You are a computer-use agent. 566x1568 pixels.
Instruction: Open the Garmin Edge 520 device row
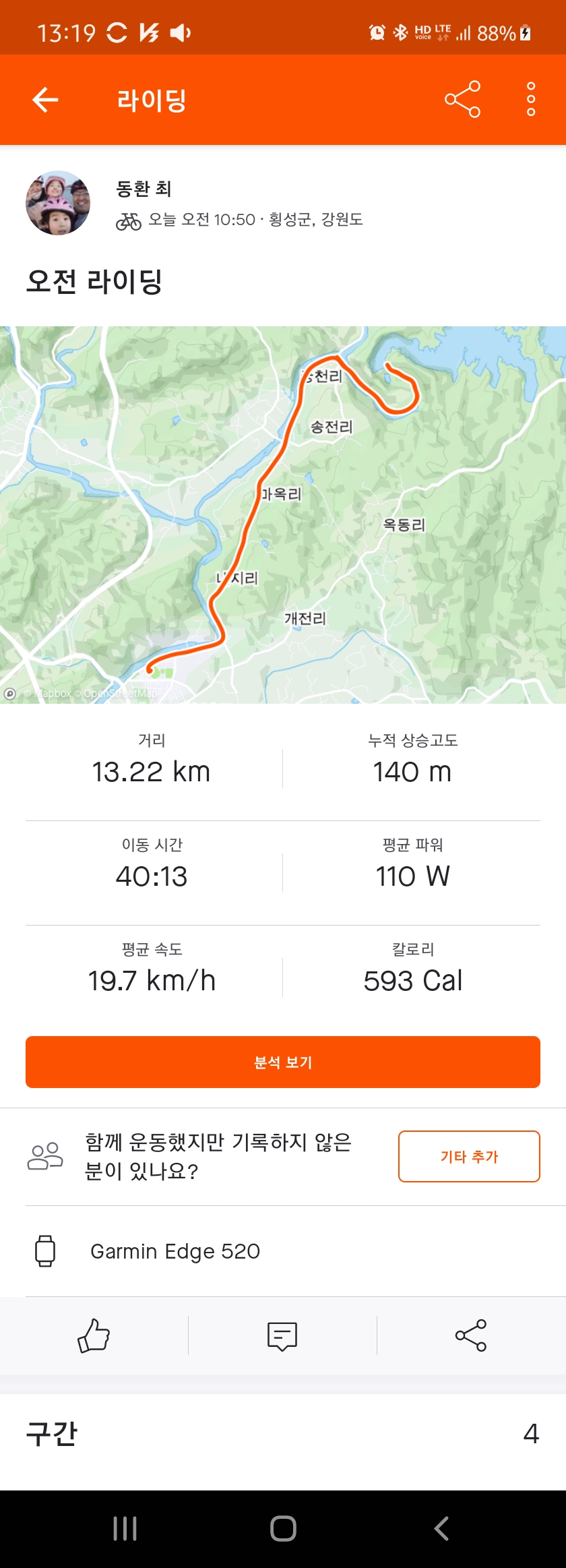click(283, 1251)
